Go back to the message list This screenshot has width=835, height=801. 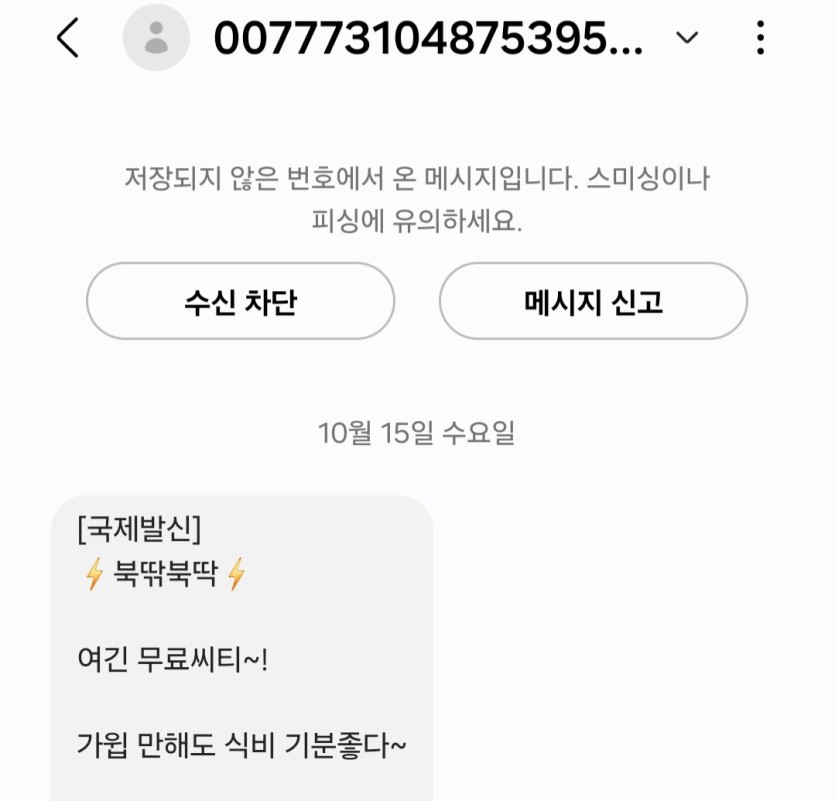(67, 38)
